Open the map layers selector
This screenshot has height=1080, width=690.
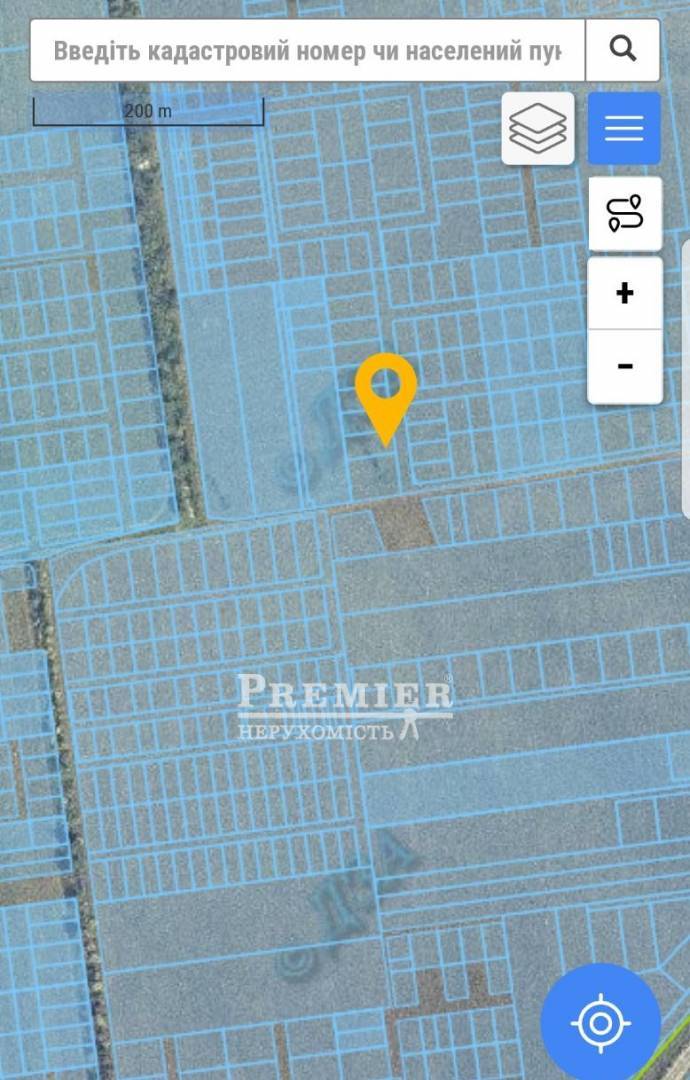[x=538, y=129]
